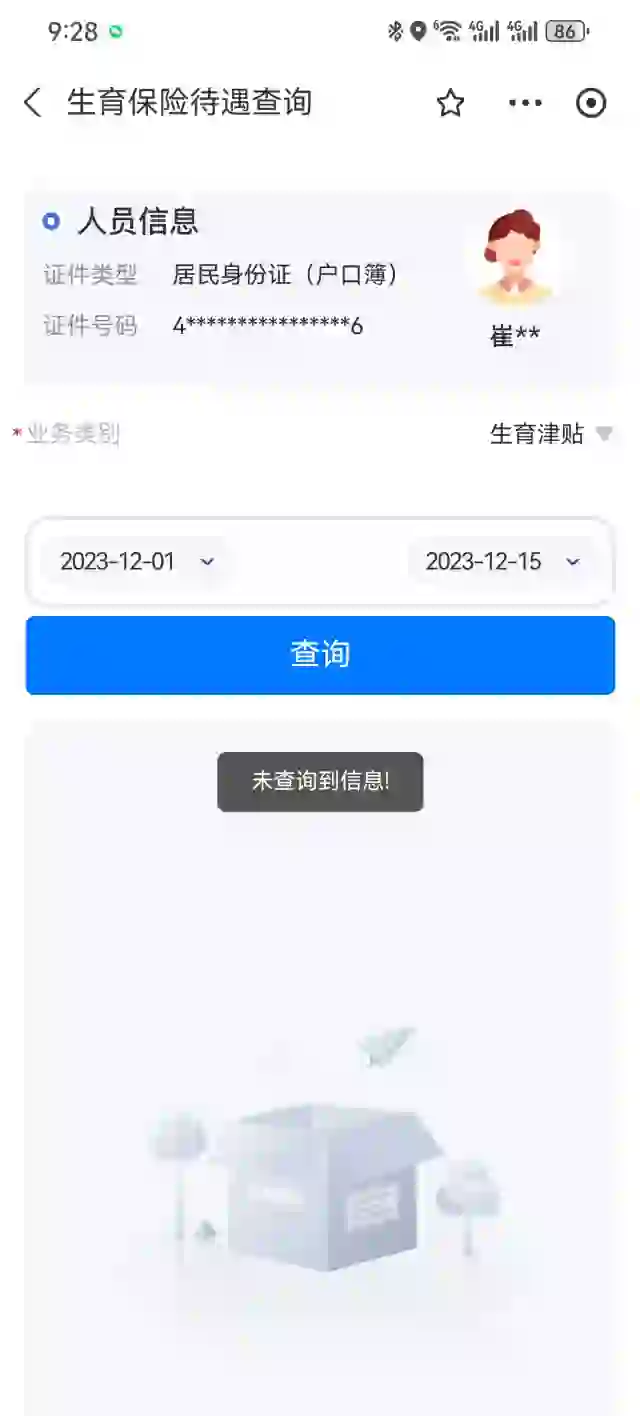640x1416 pixels.
Task: Close the mini program via circle icon
Action: point(591,102)
